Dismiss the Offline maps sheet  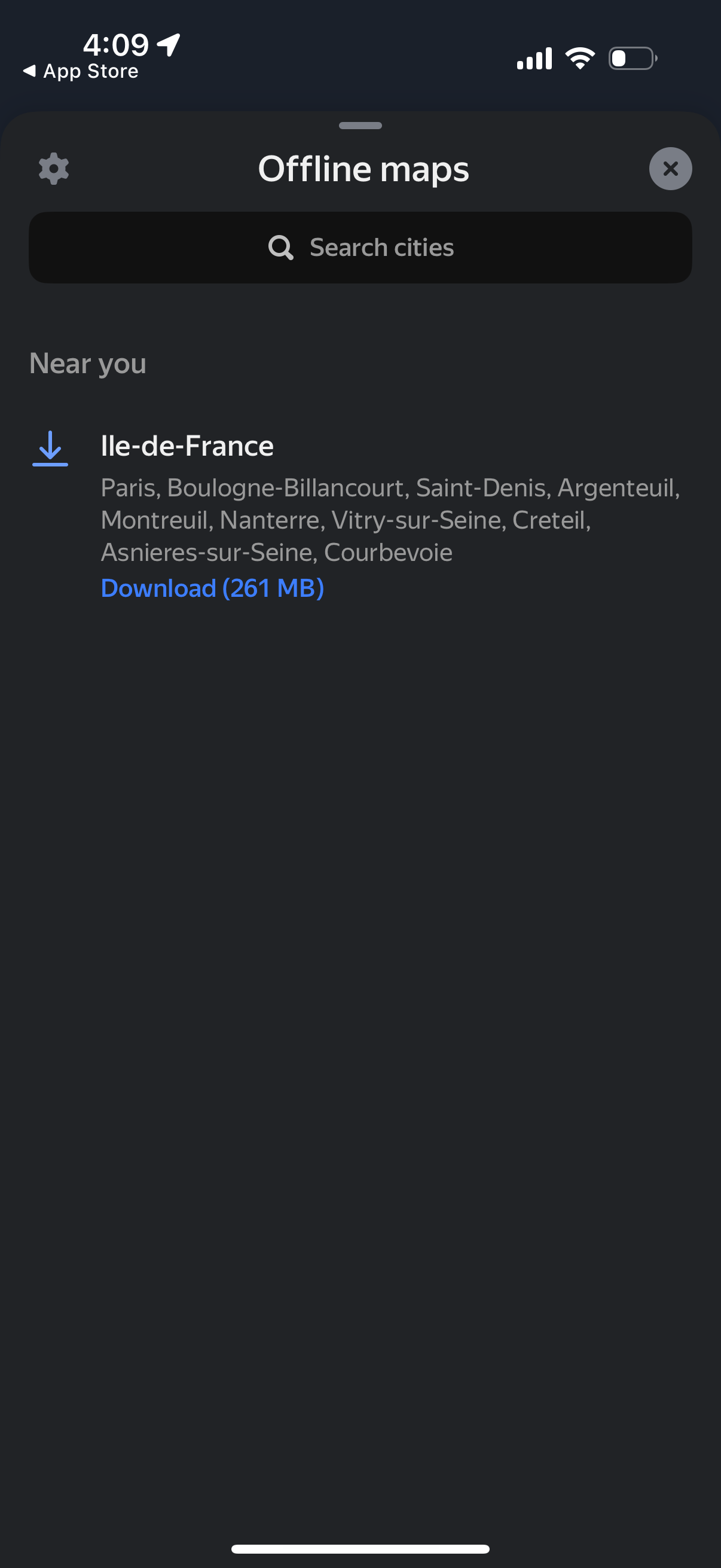coord(670,169)
